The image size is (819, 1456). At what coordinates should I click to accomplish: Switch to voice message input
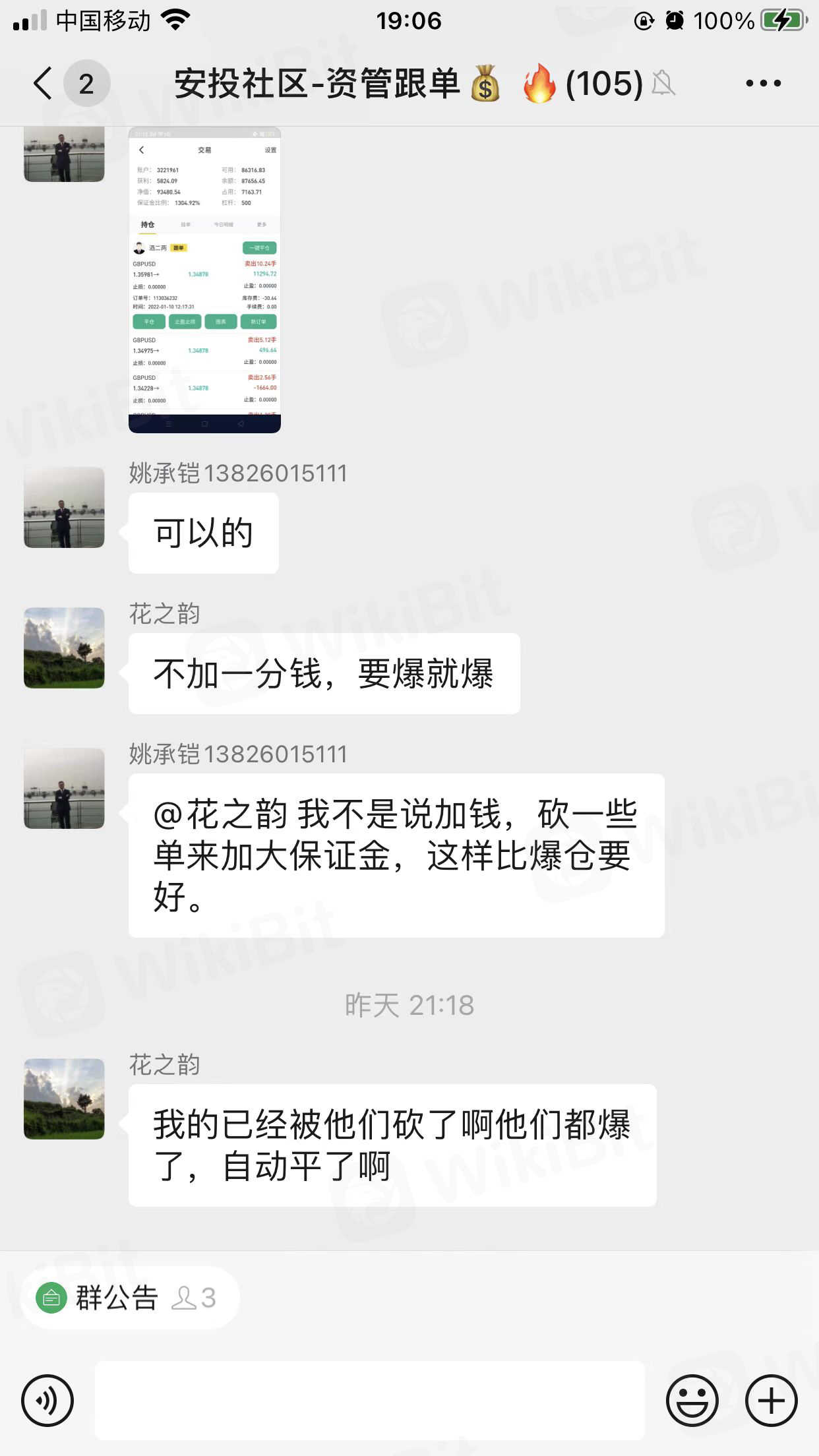click(47, 1400)
